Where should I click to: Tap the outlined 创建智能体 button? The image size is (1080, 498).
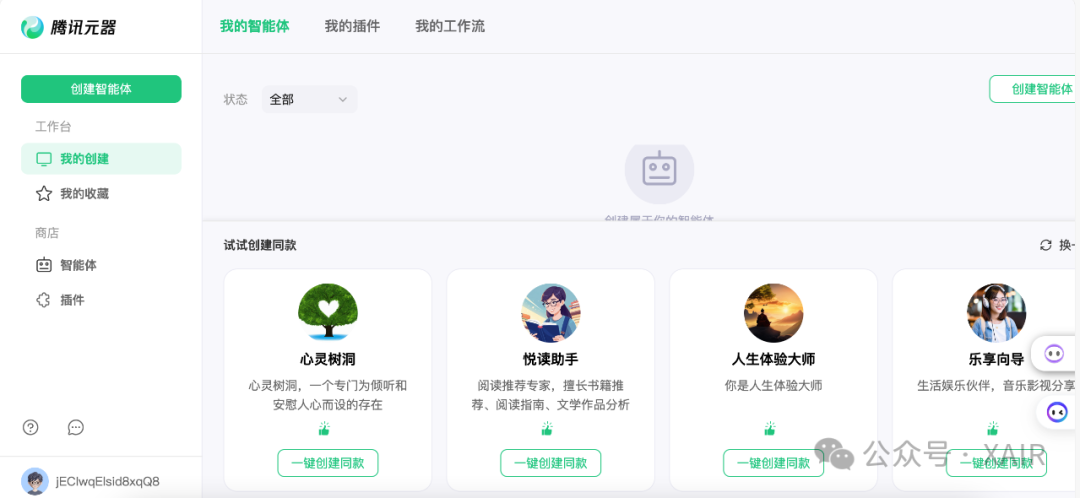1034,89
